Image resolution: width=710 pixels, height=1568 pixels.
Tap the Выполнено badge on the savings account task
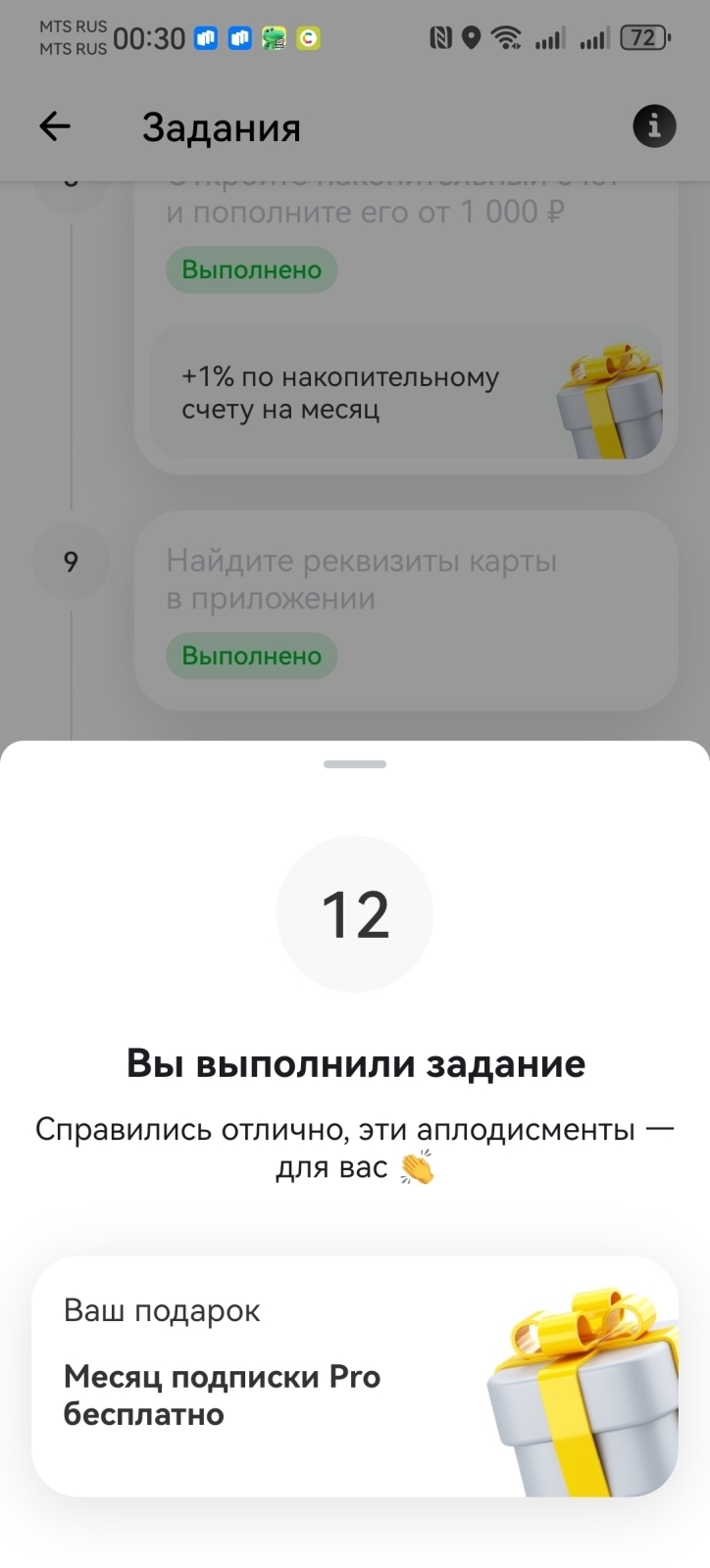251,269
